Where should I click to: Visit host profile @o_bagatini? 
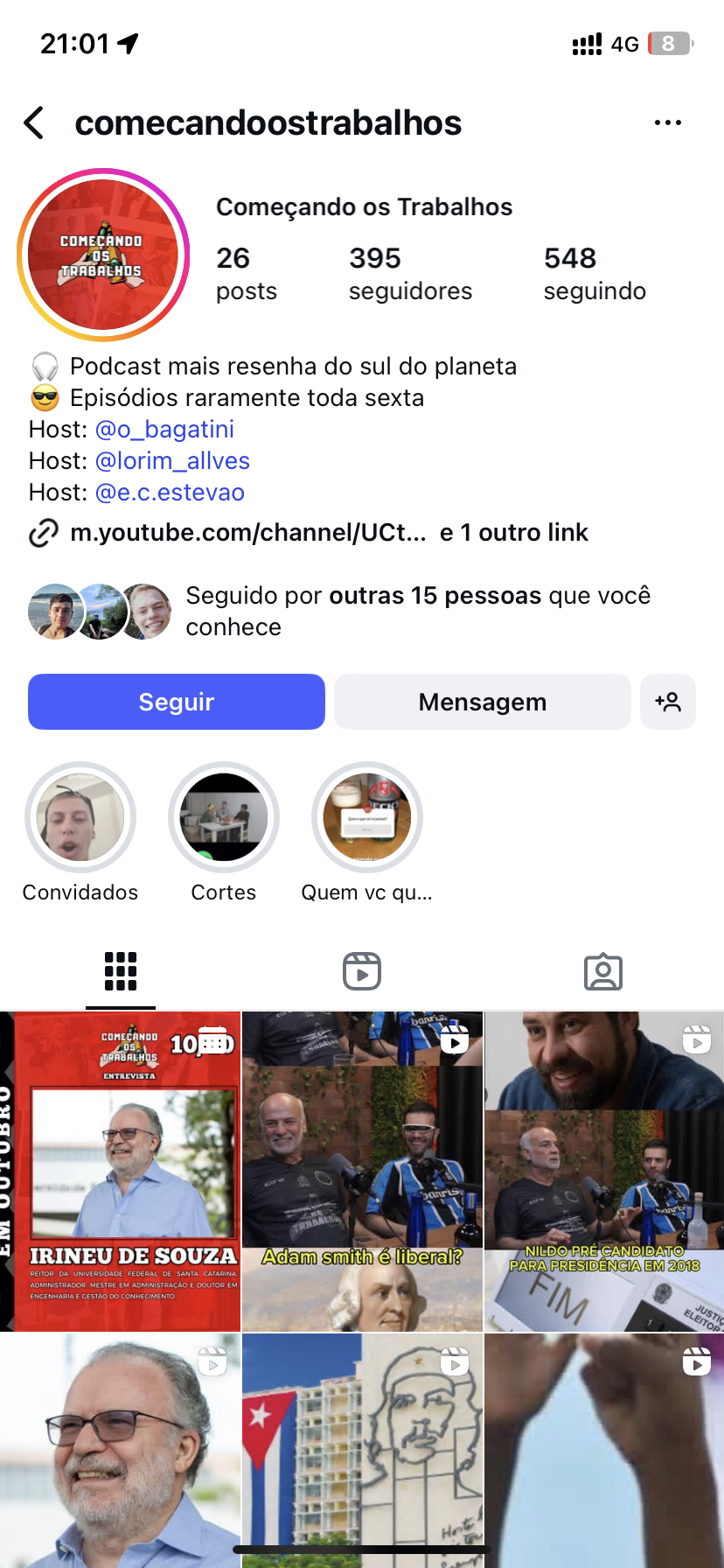[x=164, y=430]
